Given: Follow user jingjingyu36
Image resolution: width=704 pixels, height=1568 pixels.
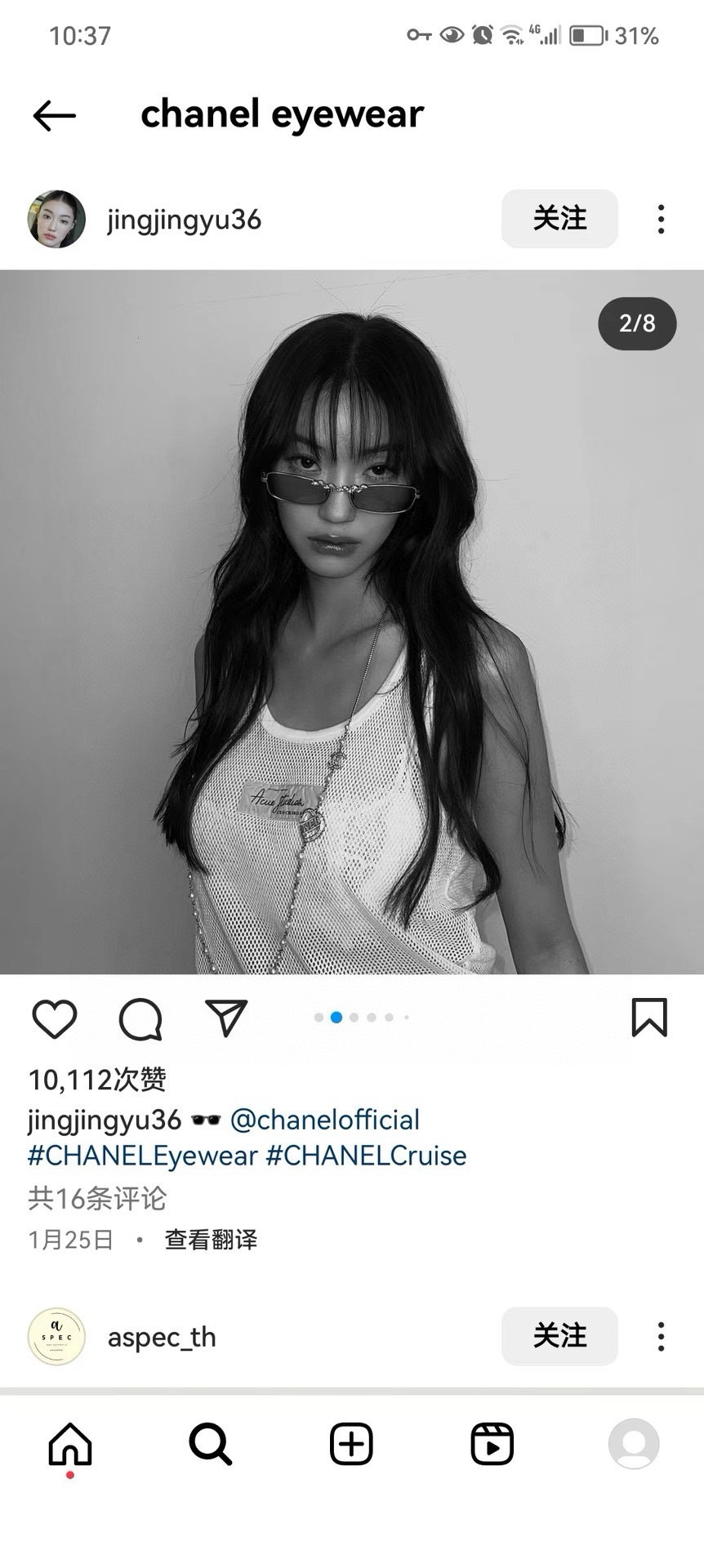Looking at the screenshot, I should coord(559,219).
